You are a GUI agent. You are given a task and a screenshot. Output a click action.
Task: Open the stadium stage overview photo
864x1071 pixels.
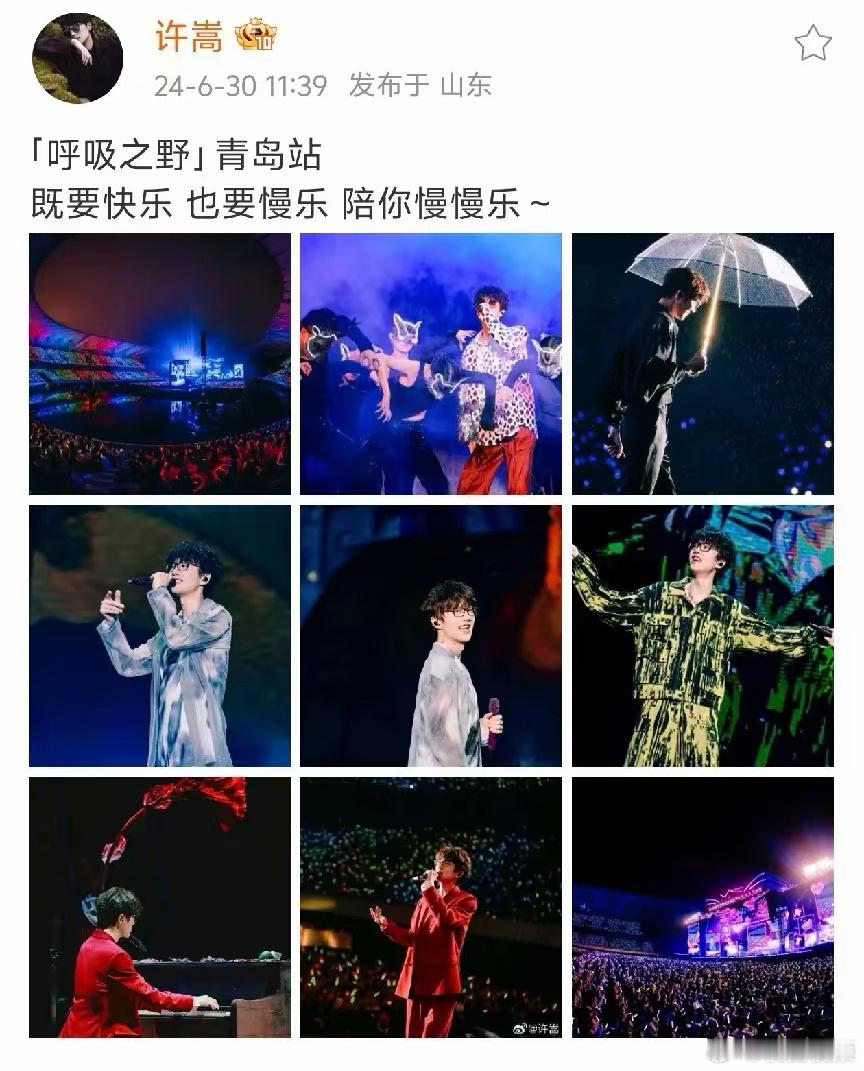[160, 363]
